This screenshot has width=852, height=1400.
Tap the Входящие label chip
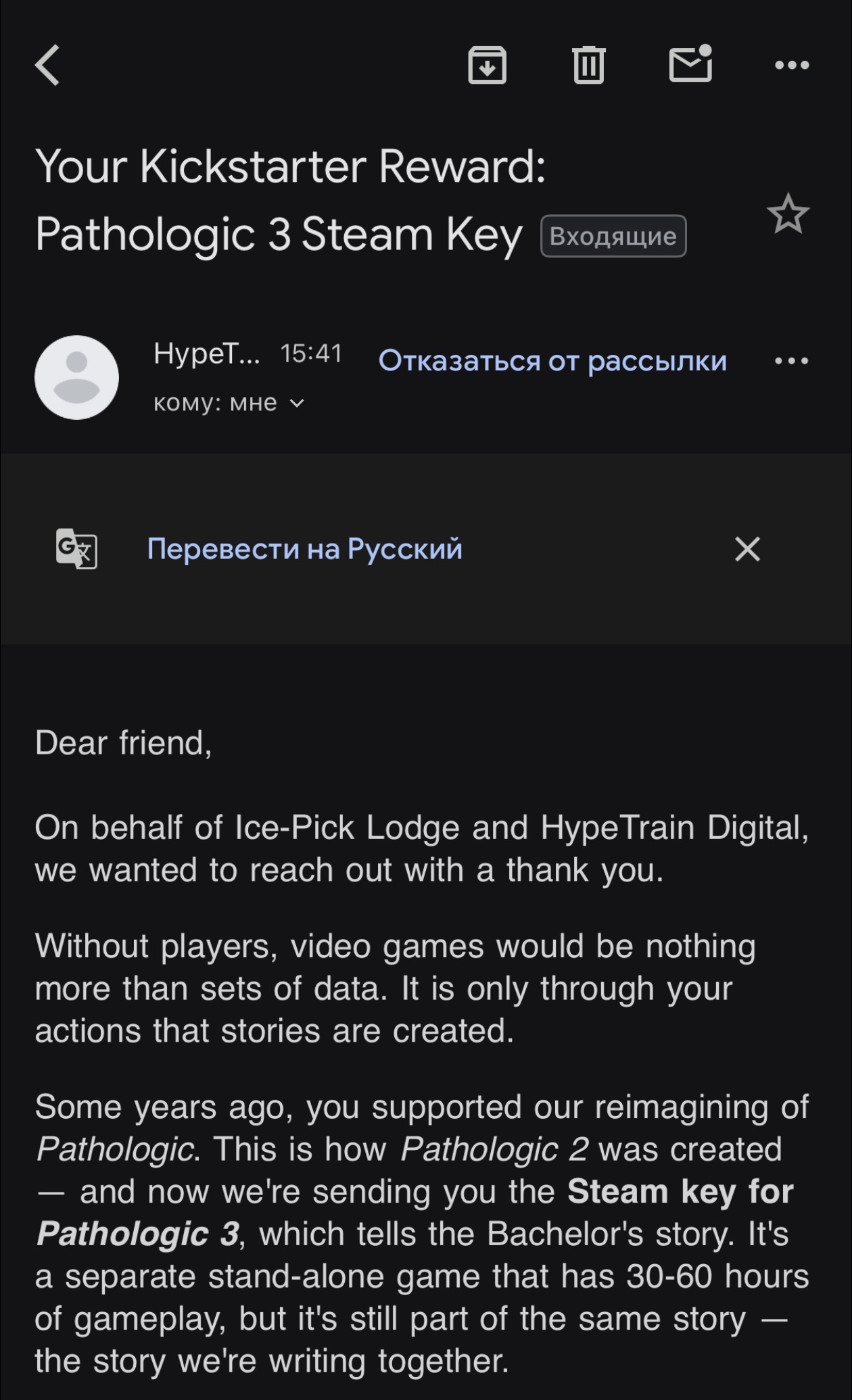tap(613, 236)
